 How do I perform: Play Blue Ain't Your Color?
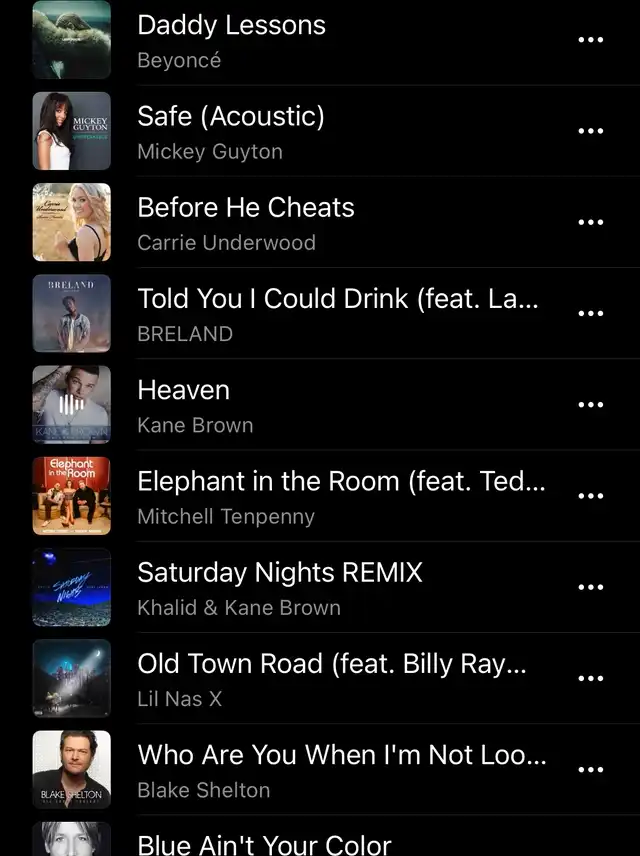[x=264, y=843]
